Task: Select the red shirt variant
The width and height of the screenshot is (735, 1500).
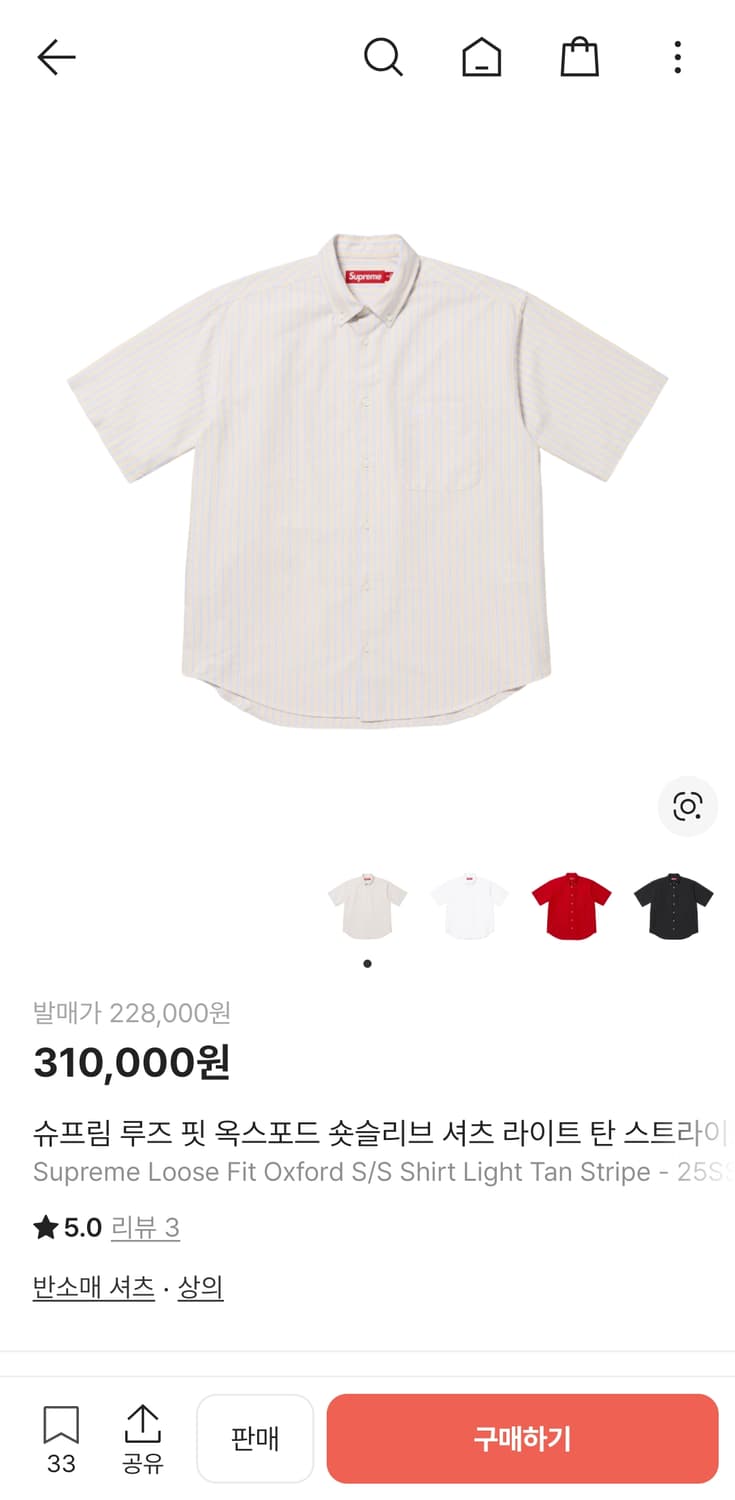Action: 571,905
